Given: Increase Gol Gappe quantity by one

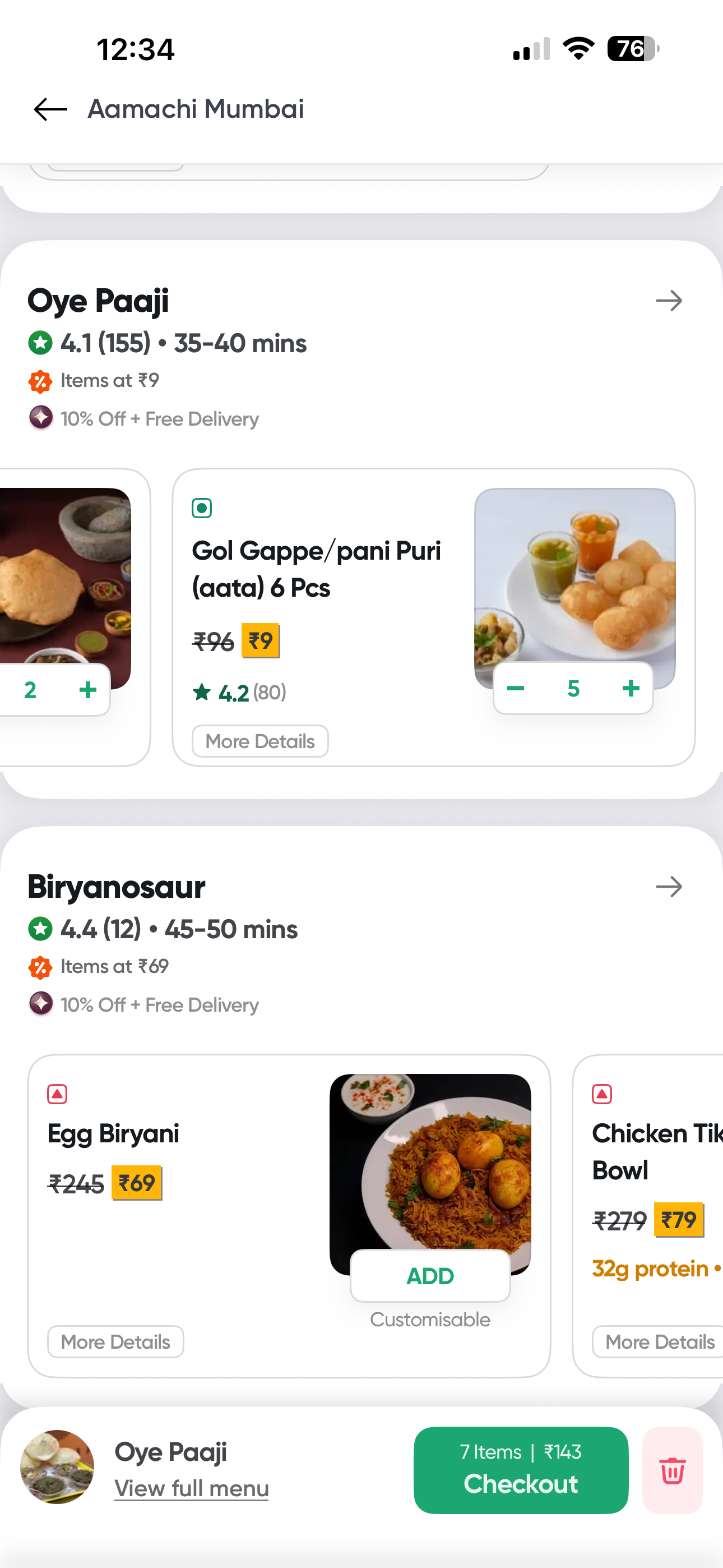Looking at the screenshot, I should pos(631,689).
